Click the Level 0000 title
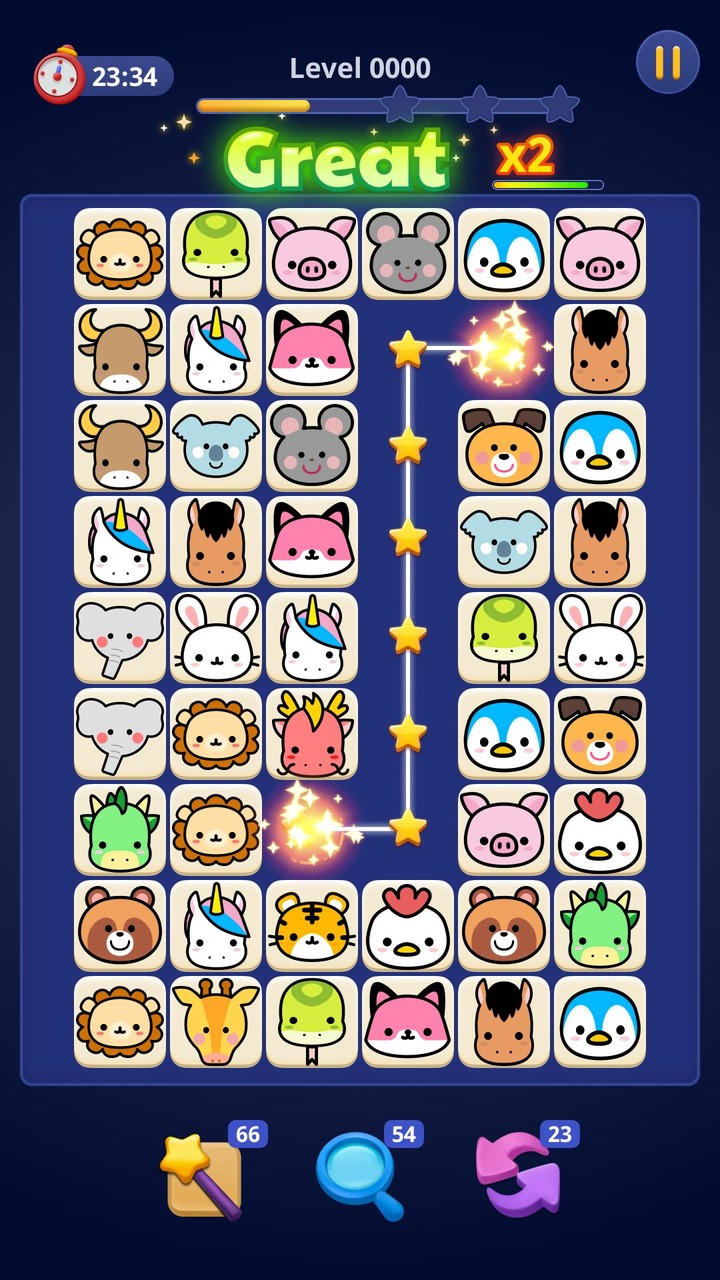Image resolution: width=720 pixels, height=1280 pixels. tap(360, 68)
